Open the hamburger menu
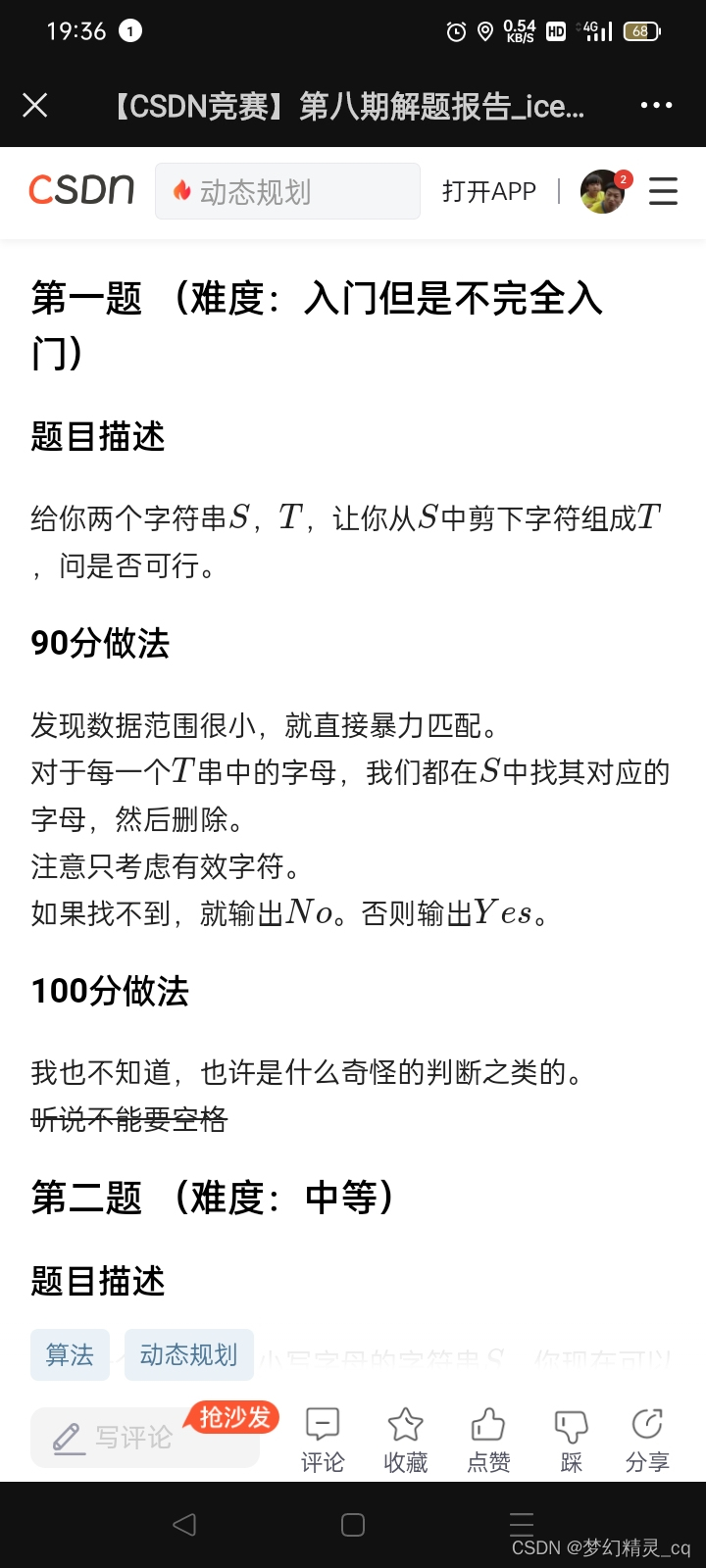706x1568 pixels. [x=663, y=191]
